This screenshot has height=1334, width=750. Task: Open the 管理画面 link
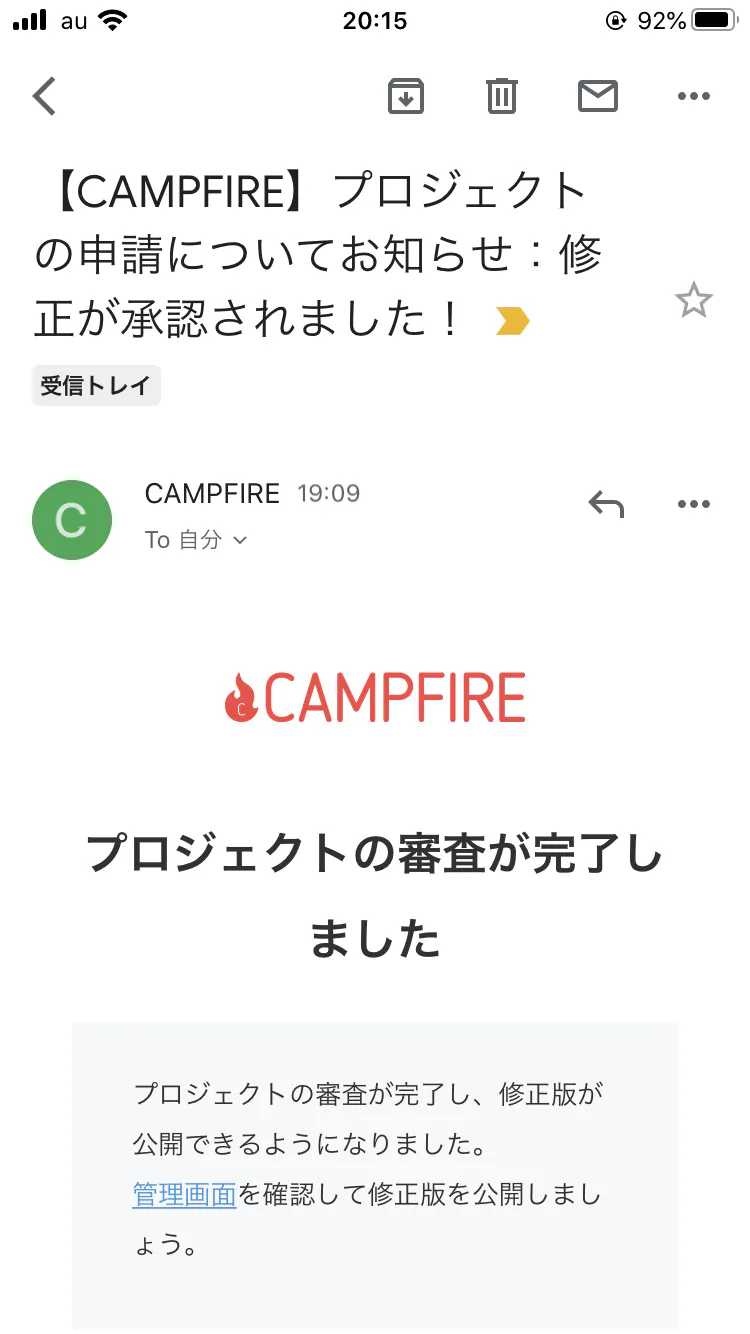point(184,1194)
